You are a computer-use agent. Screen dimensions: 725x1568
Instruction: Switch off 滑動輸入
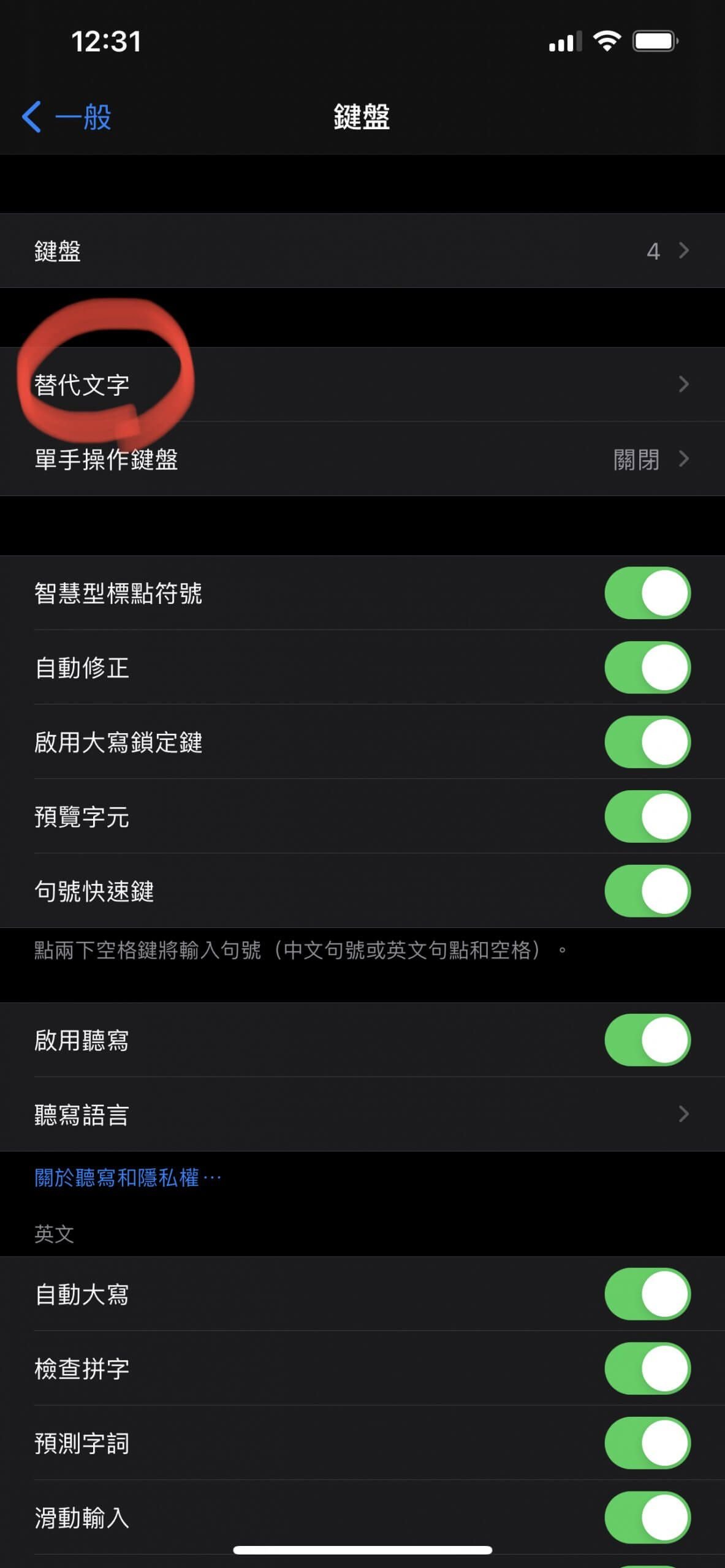647,1517
